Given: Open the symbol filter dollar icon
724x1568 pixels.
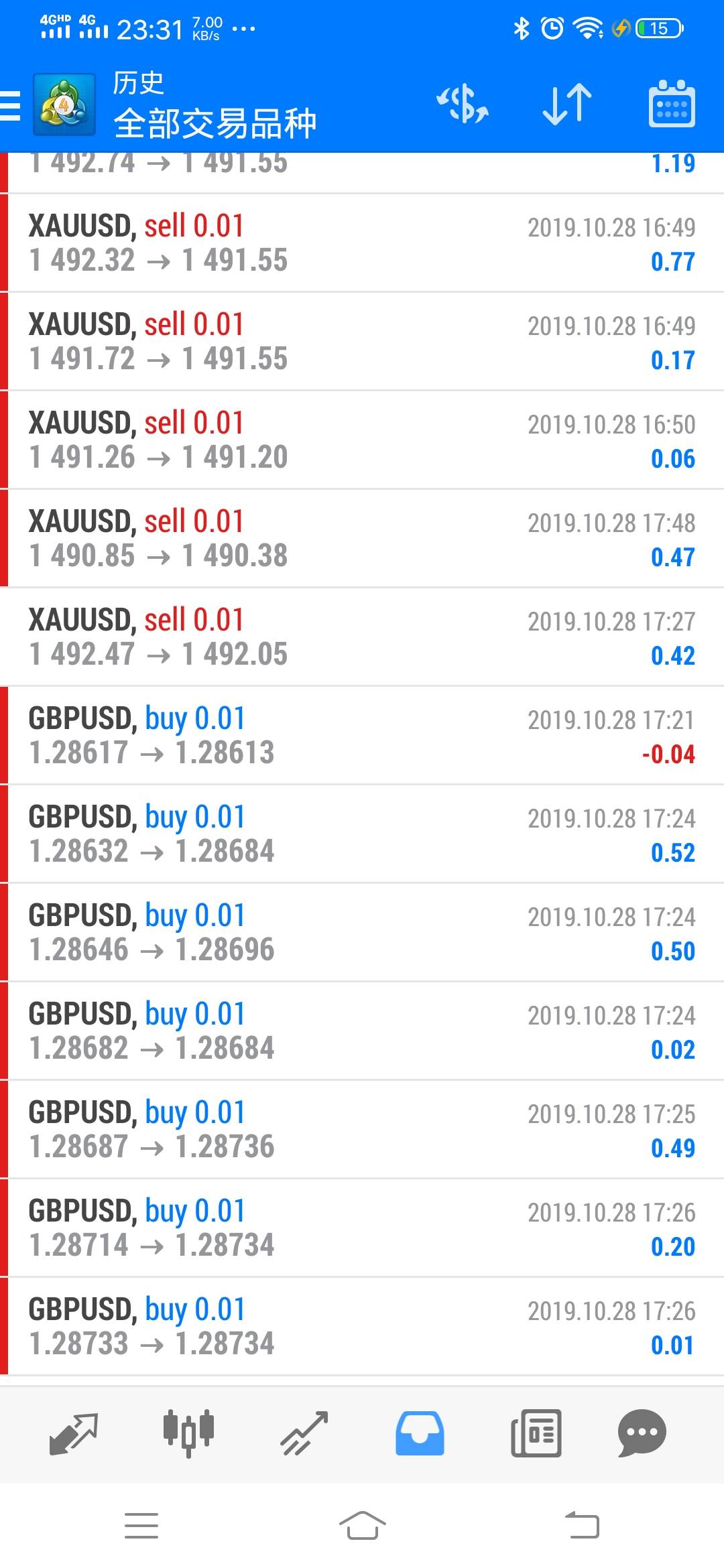Looking at the screenshot, I should (x=463, y=105).
